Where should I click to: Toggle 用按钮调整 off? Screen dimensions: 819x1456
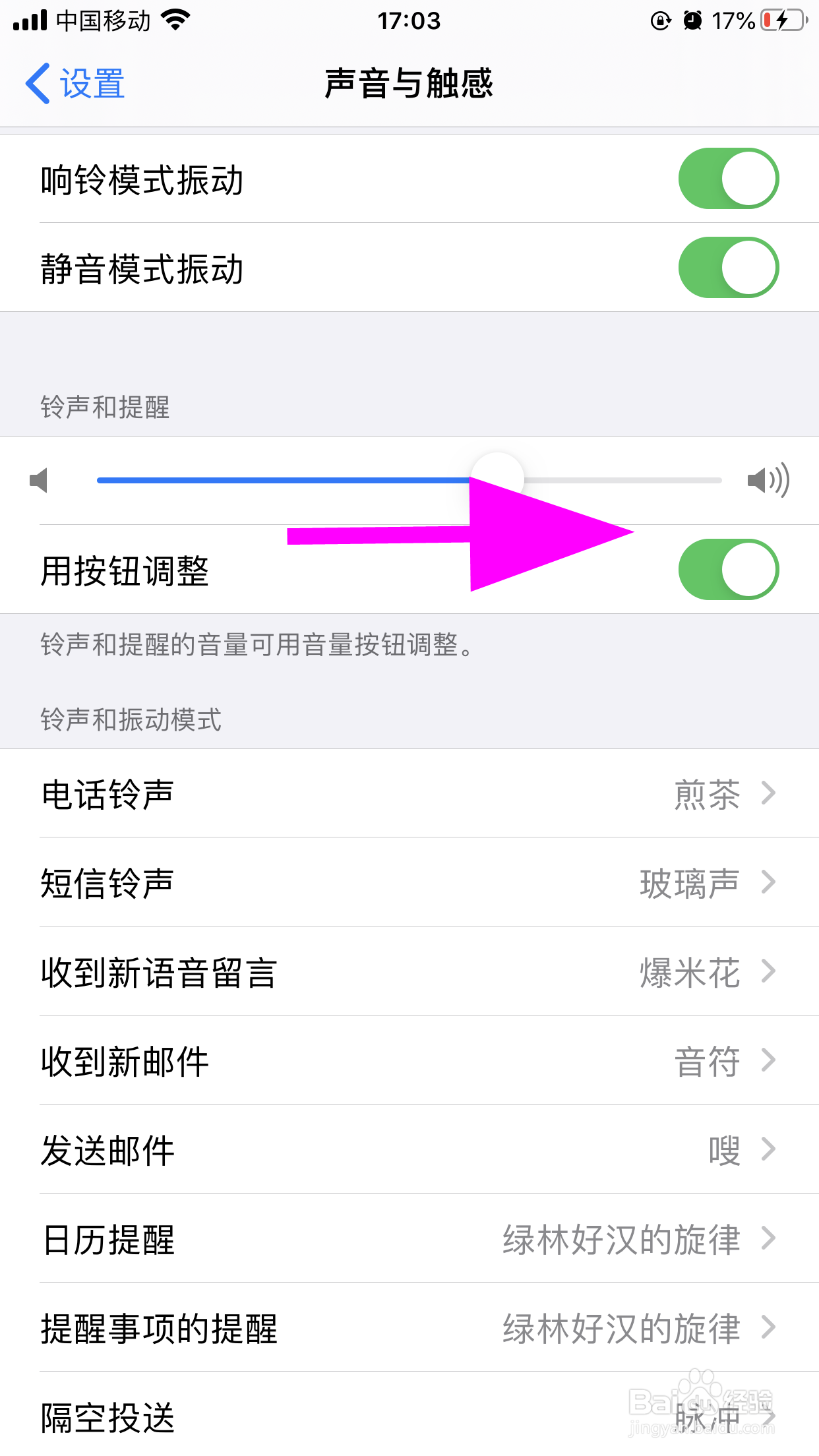(x=727, y=569)
